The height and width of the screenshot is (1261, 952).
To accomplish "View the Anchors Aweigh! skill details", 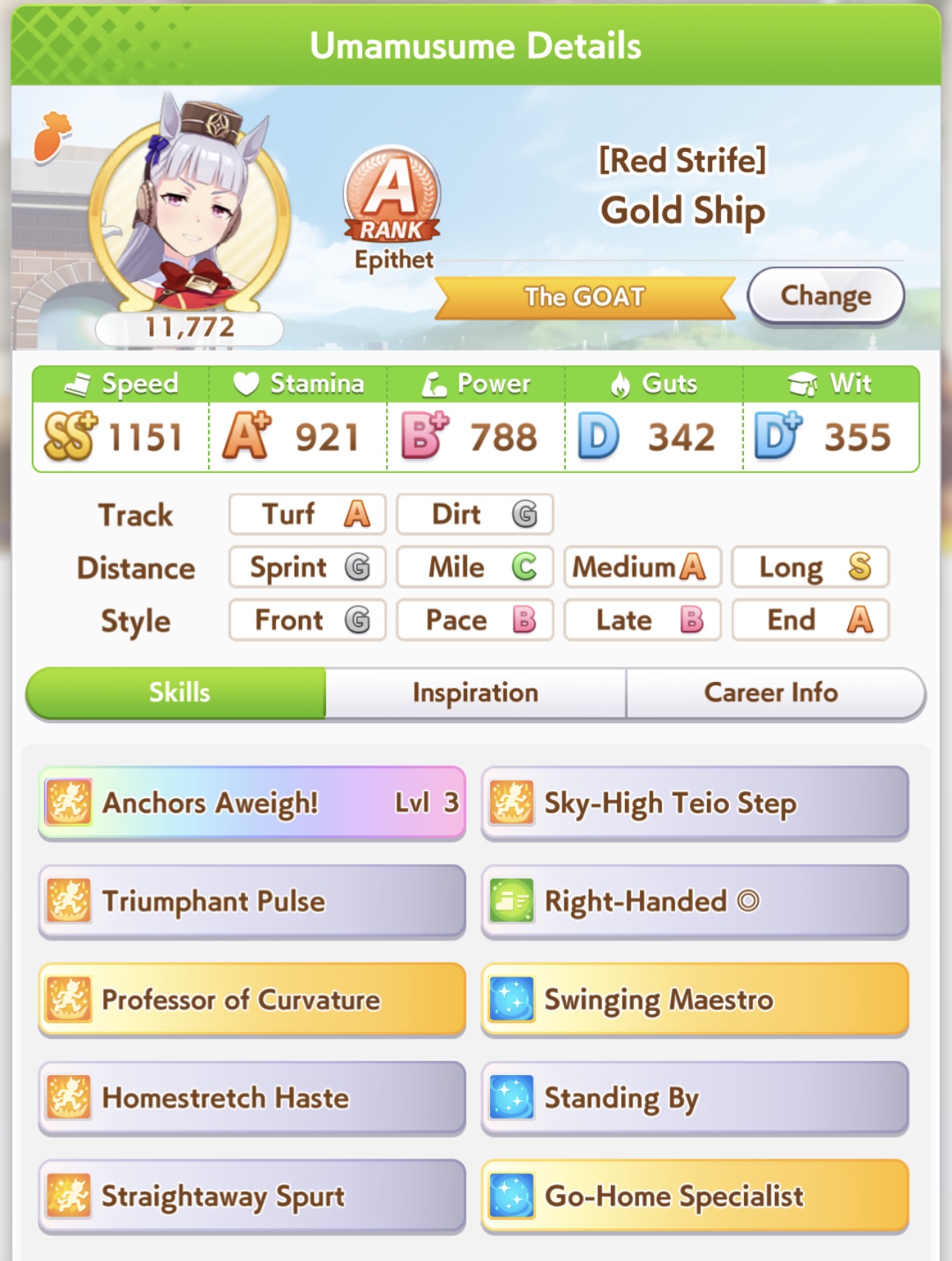I will click(252, 803).
